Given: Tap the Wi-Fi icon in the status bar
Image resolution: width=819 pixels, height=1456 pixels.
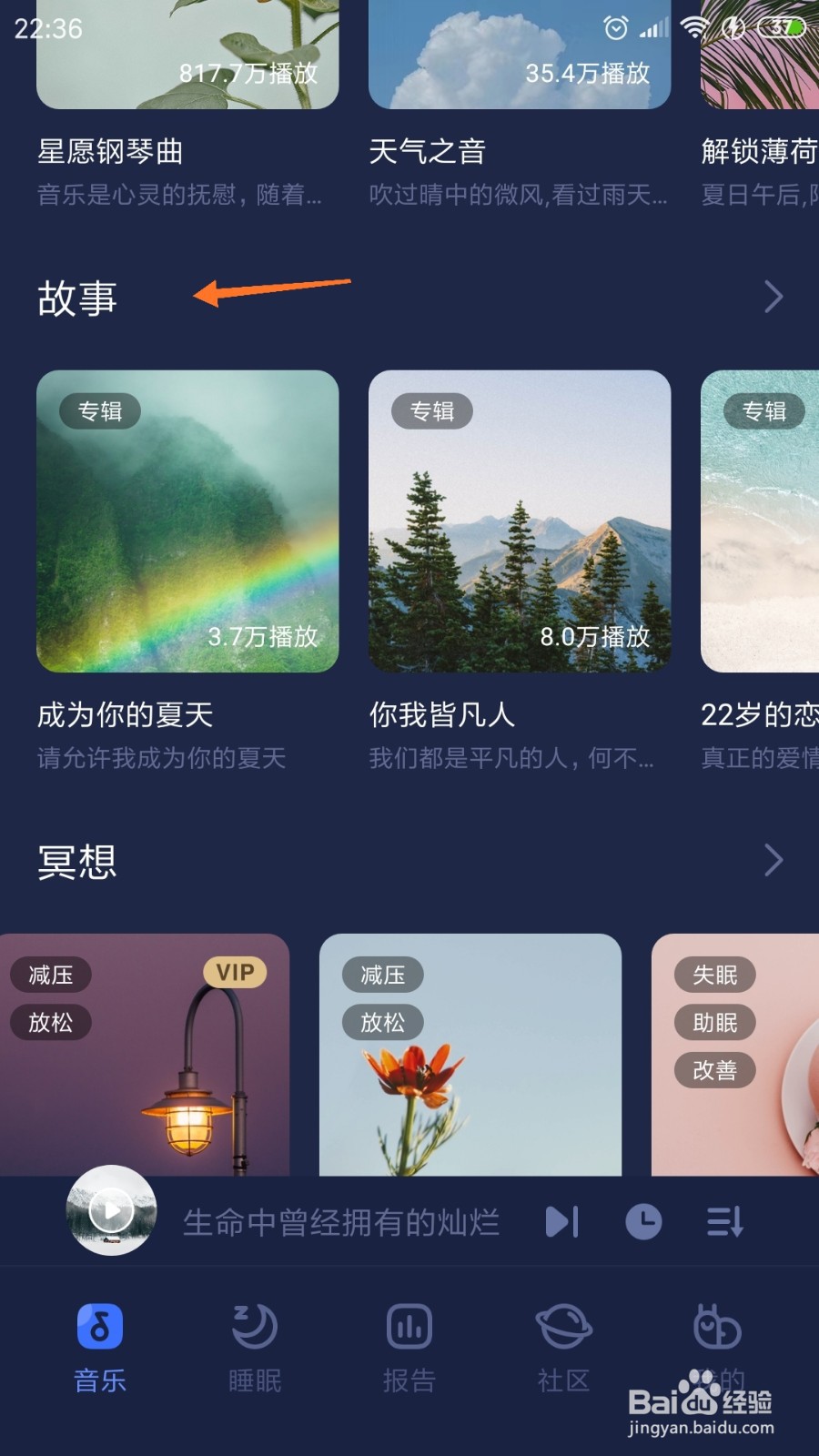Looking at the screenshot, I should (695, 27).
